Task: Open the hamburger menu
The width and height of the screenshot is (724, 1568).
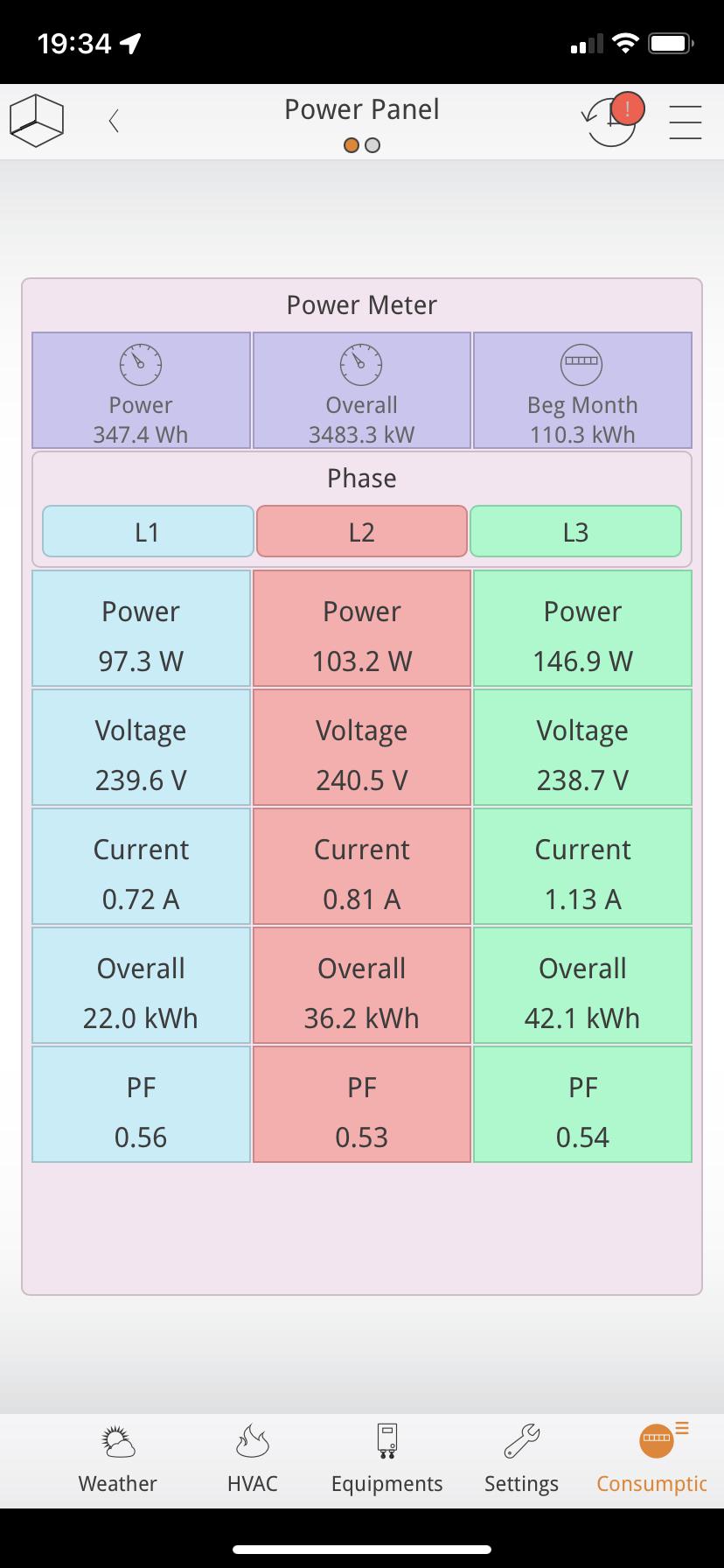Action: pyautogui.click(x=685, y=122)
